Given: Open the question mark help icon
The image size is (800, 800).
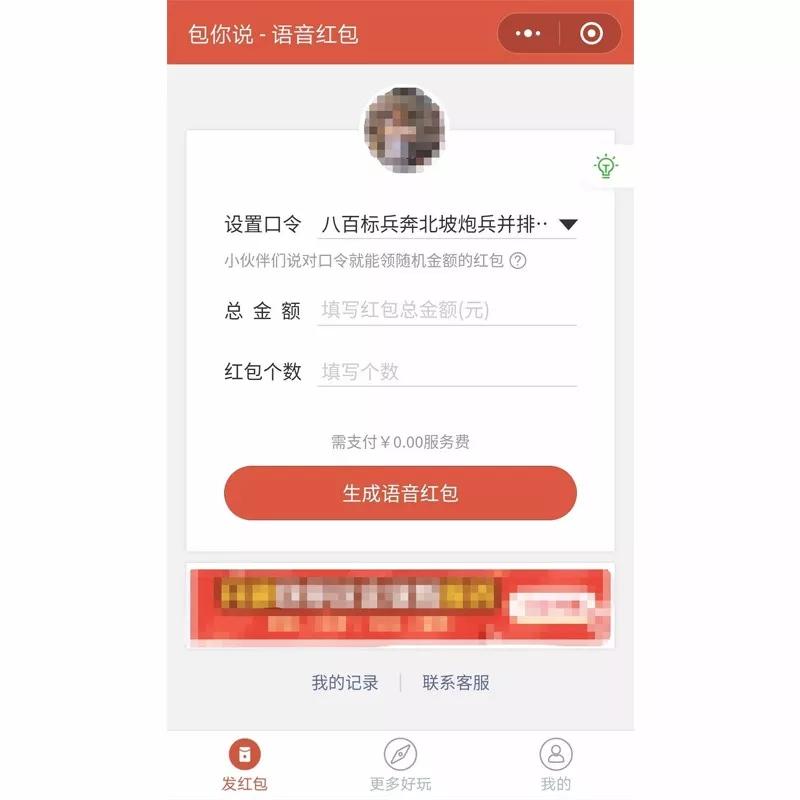Looking at the screenshot, I should pyautogui.click(x=518, y=261).
